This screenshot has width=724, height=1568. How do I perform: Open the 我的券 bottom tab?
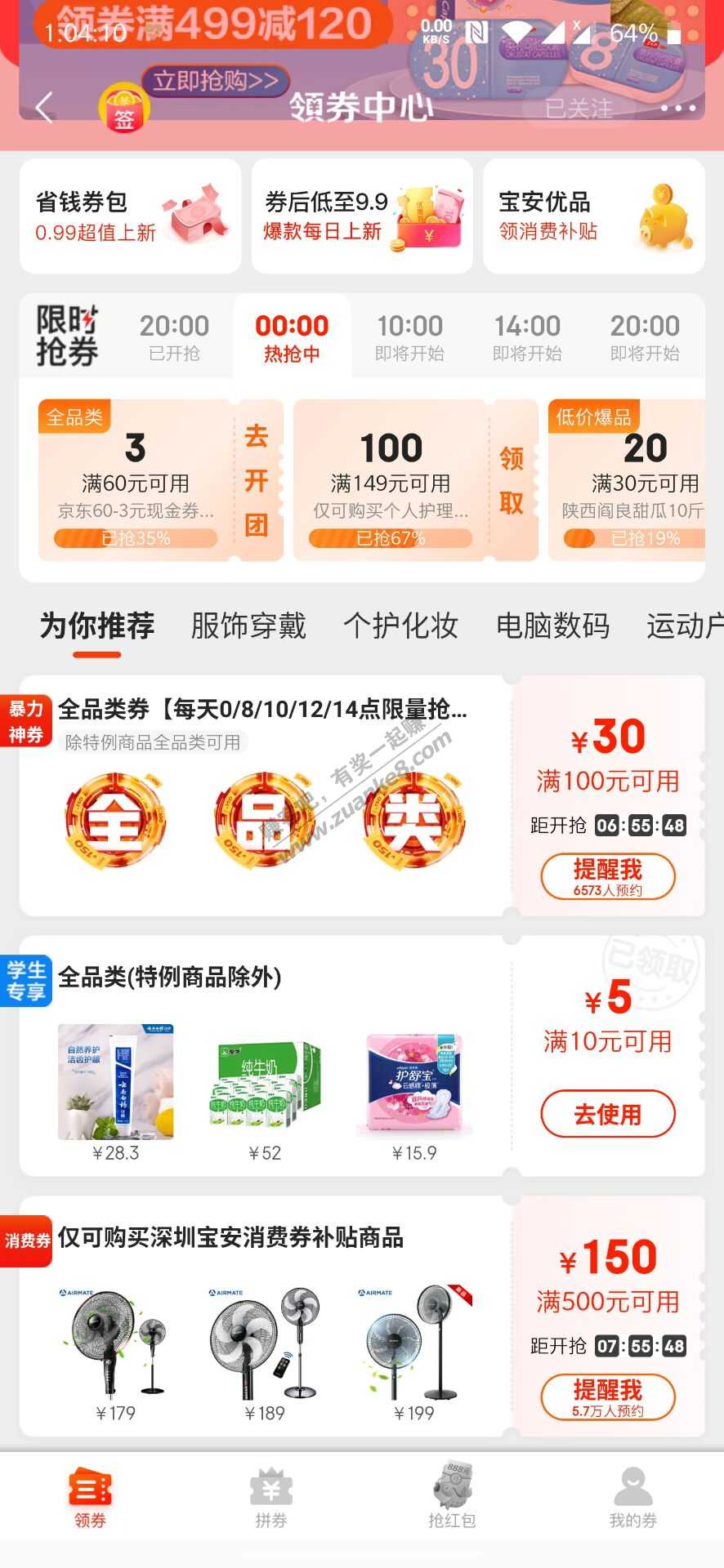632,1496
